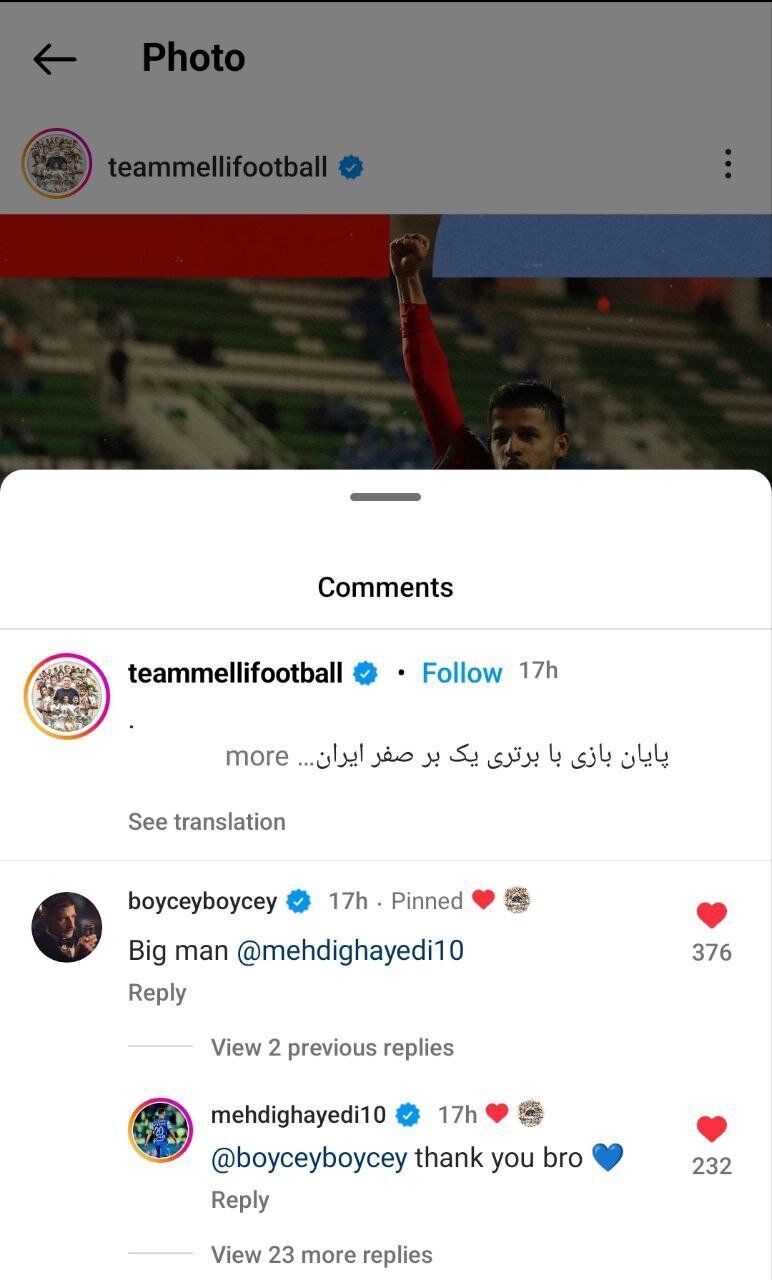The height and width of the screenshot is (1280, 772).
Task: Like mehdighayedi10's reply with the heart
Action: coord(711,1128)
